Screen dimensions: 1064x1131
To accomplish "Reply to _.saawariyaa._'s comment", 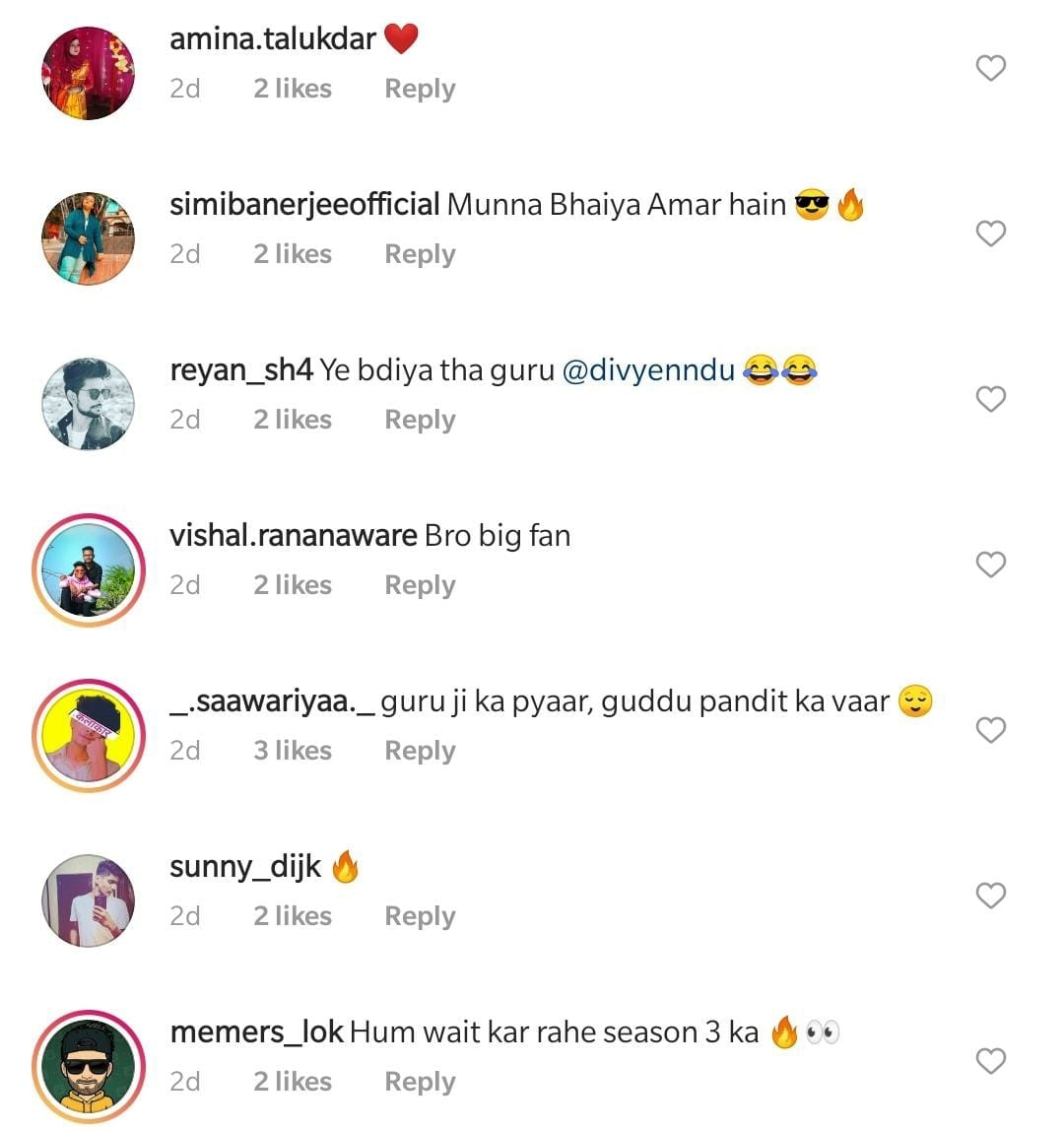I will pos(420,751).
